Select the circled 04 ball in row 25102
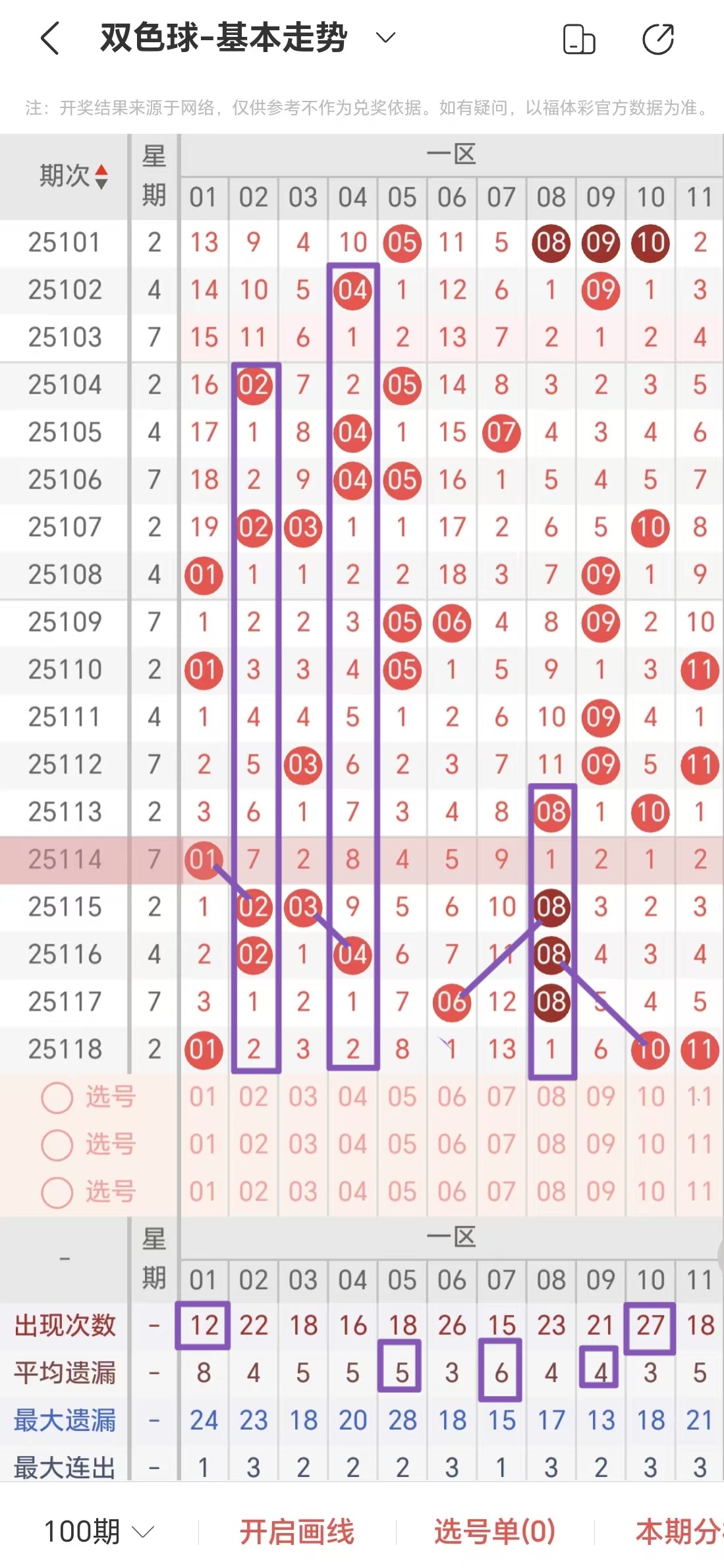The height and width of the screenshot is (1568, 724). [352, 290]
